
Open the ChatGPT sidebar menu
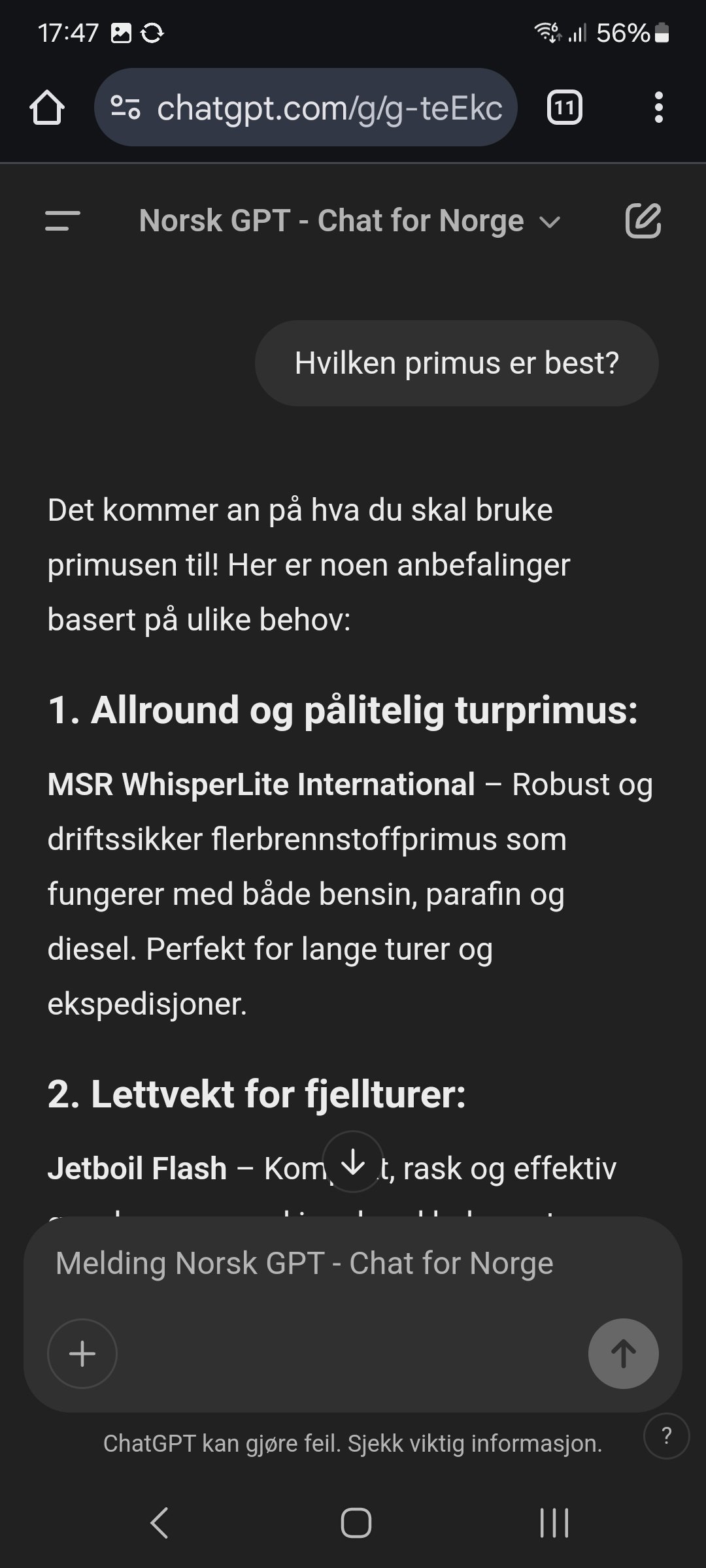(x=63, y=221)
